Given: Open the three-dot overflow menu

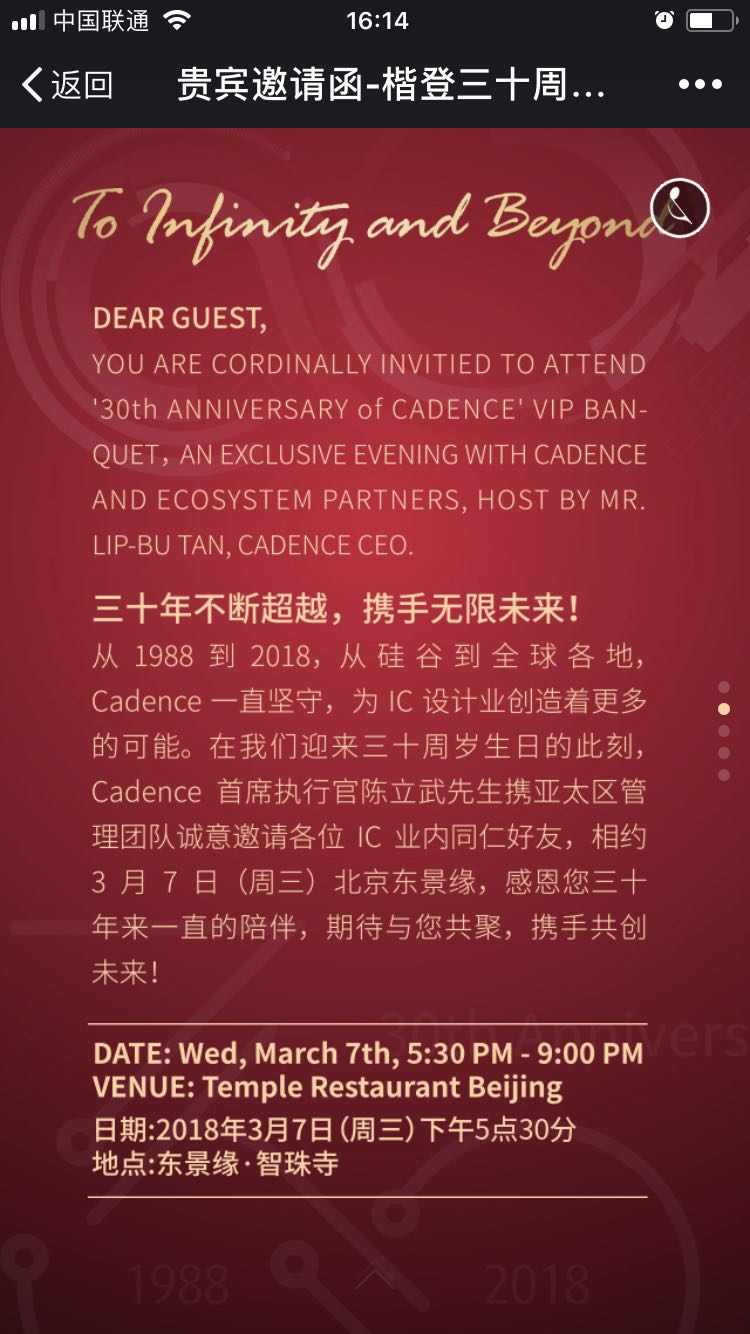Looking at the screenshot, I should [700, 85].
